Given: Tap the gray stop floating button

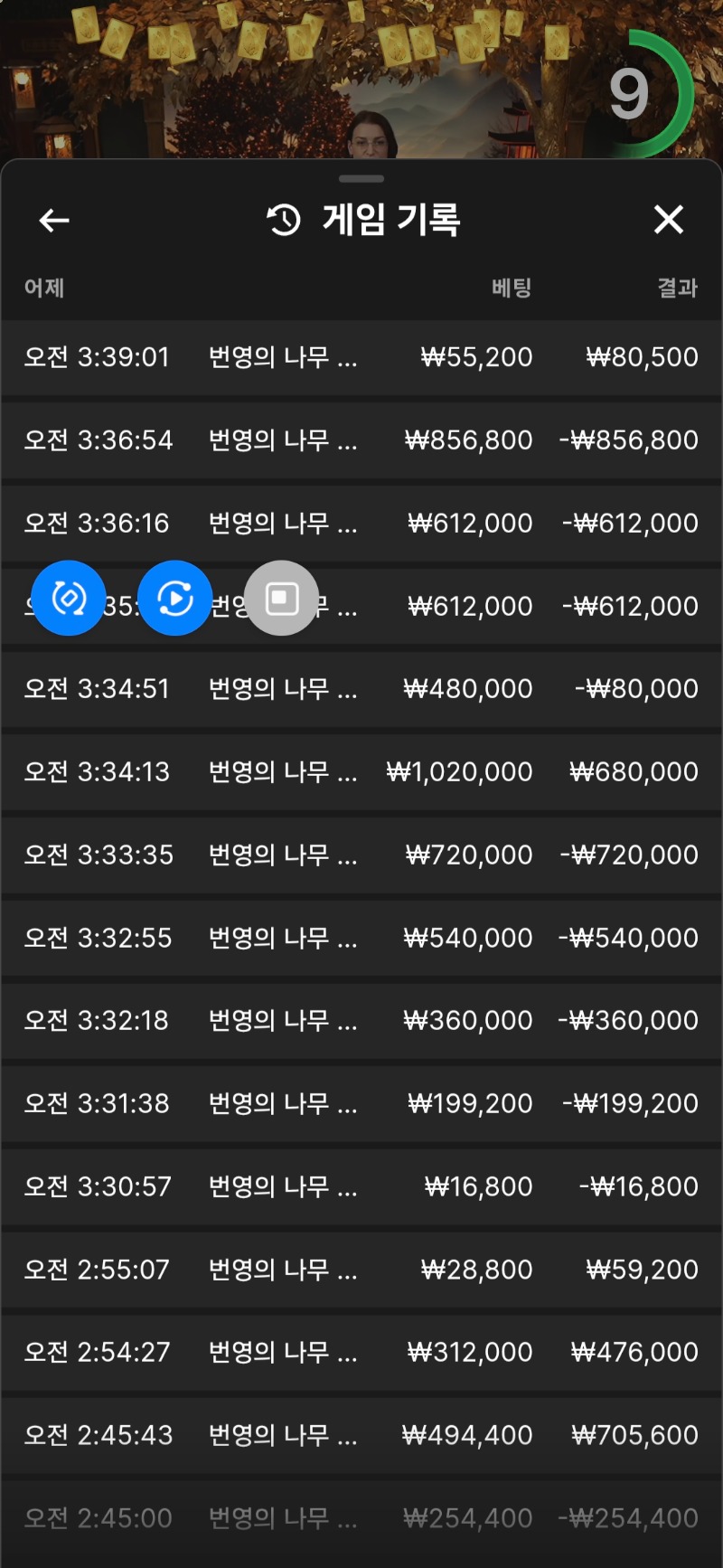Looking at the screenshot, I should point(281,598).
